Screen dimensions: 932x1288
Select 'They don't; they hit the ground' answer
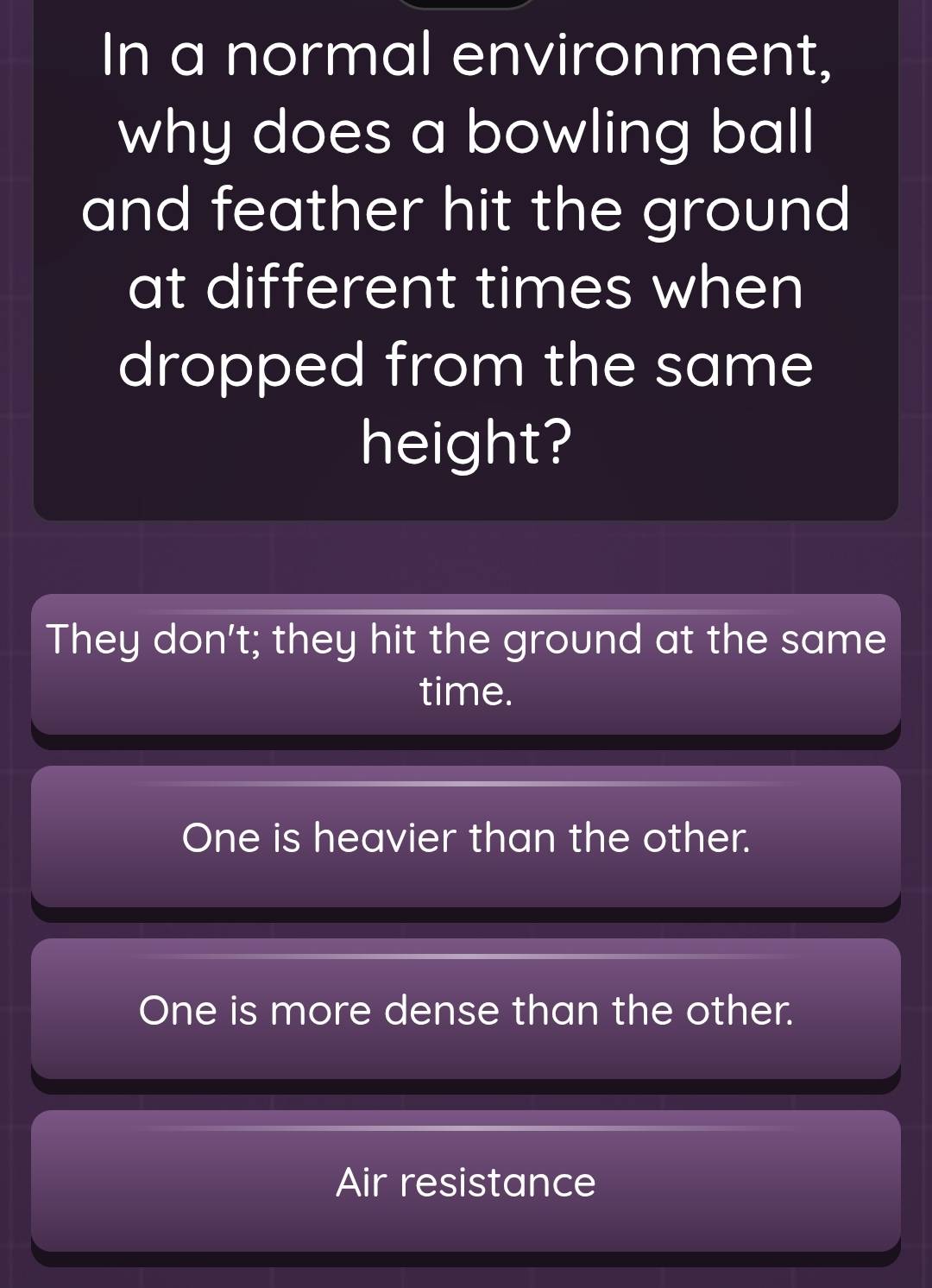click(466, 665)
